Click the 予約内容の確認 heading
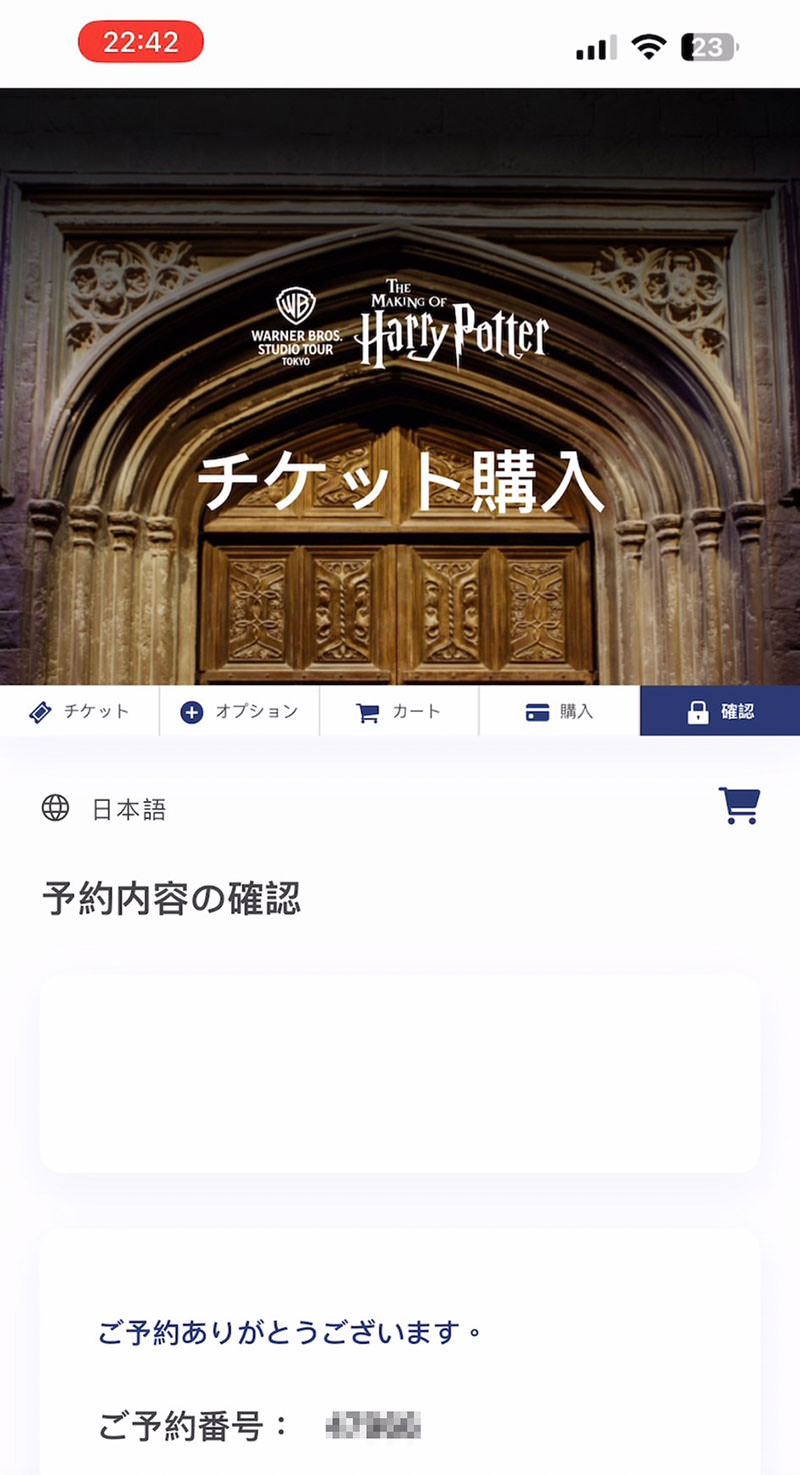 pyautogui.click(x=171, y=898)
